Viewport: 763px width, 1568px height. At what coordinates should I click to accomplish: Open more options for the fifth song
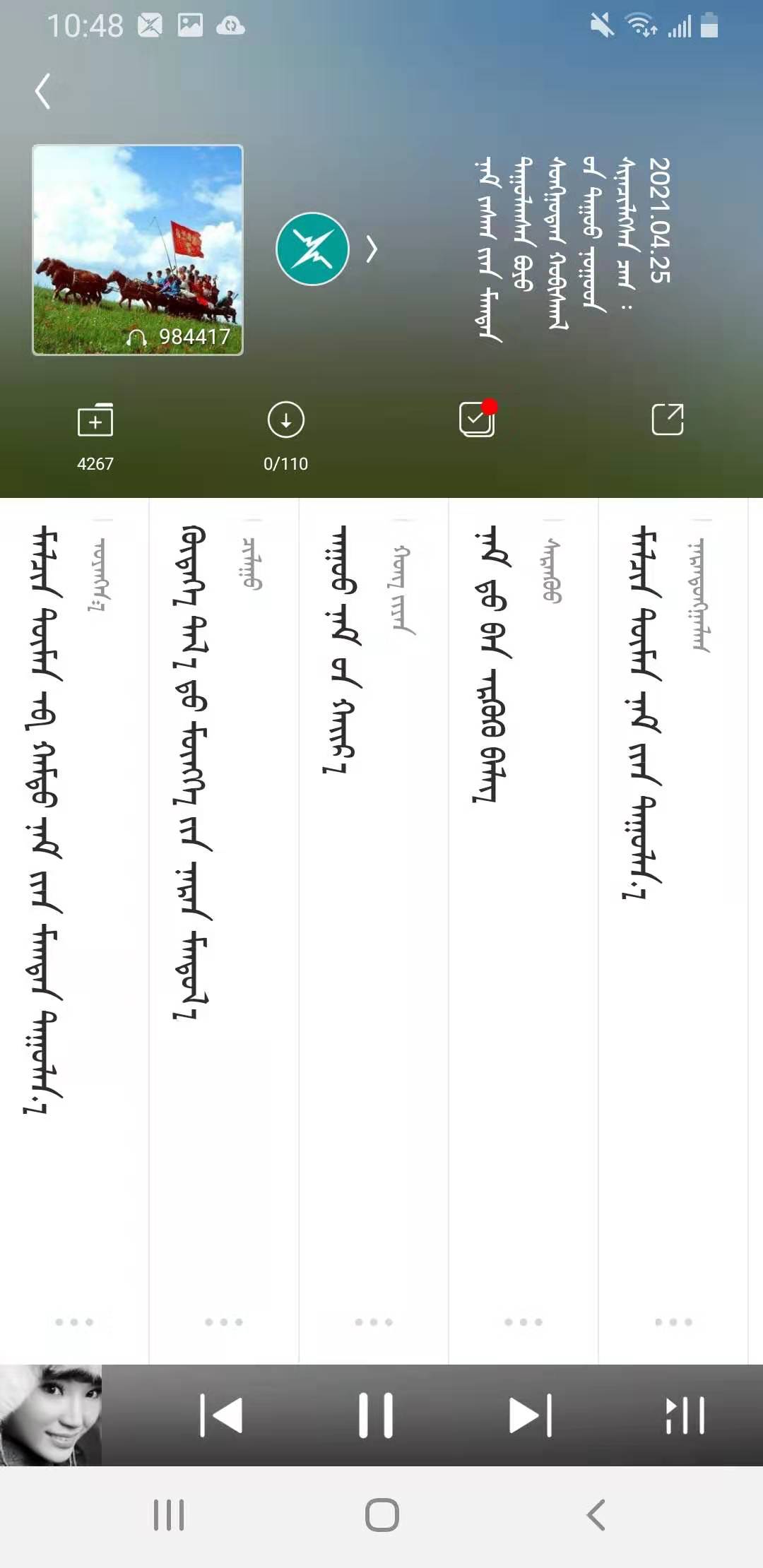tap(673, 1321)
